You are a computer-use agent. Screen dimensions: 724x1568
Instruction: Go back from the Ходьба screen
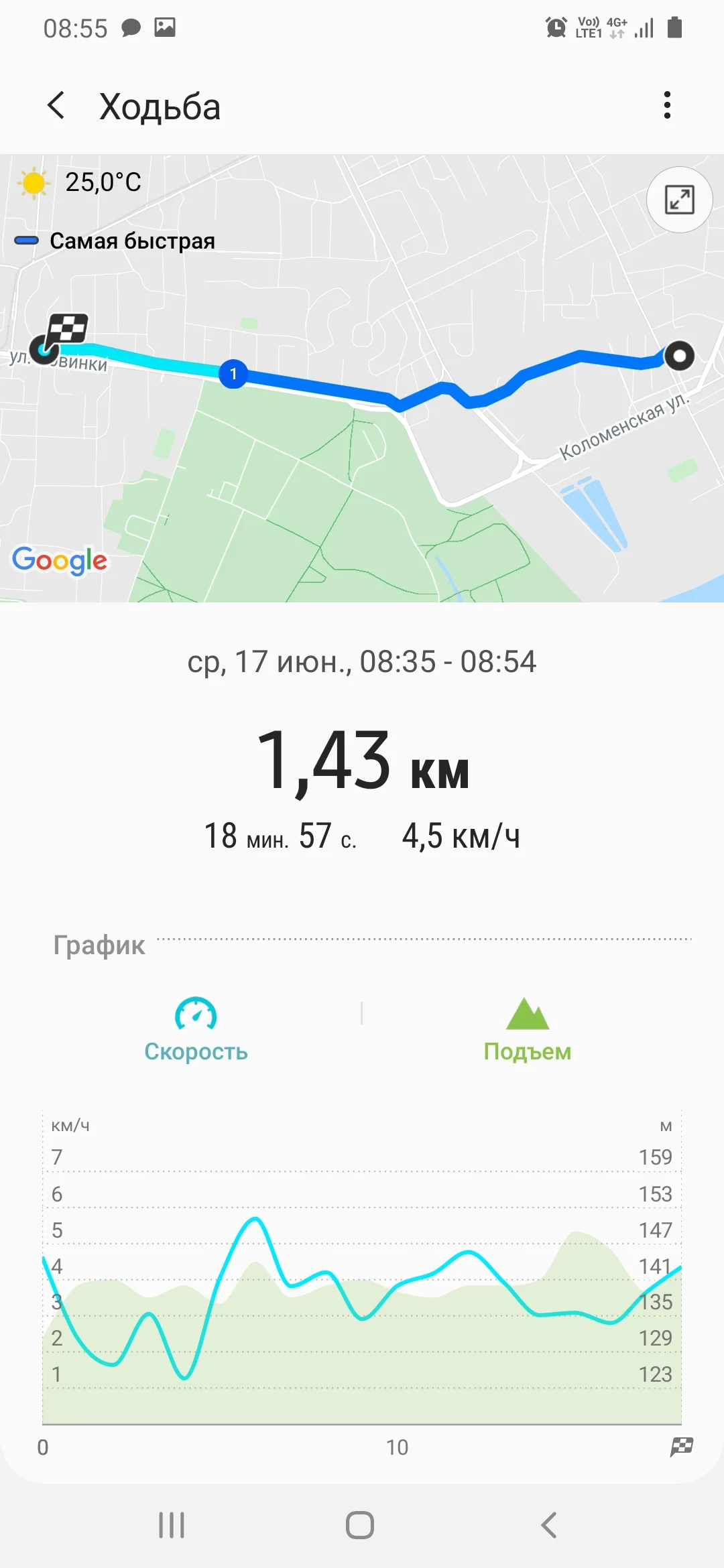pyautogui.click(x=56, y=106)
